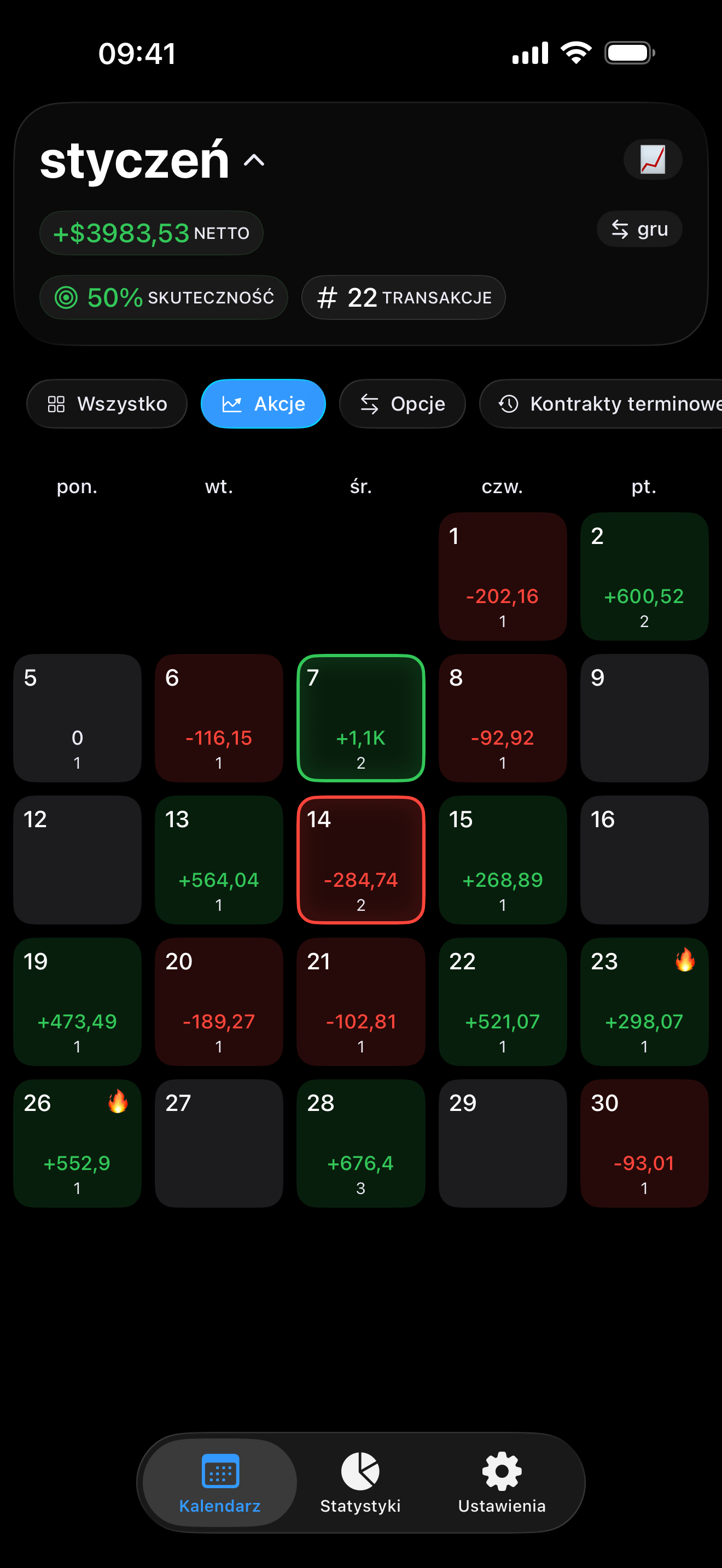Open day 19 with +473,49
This screenshot has width=722, height=1568.
click(77, 1002)
